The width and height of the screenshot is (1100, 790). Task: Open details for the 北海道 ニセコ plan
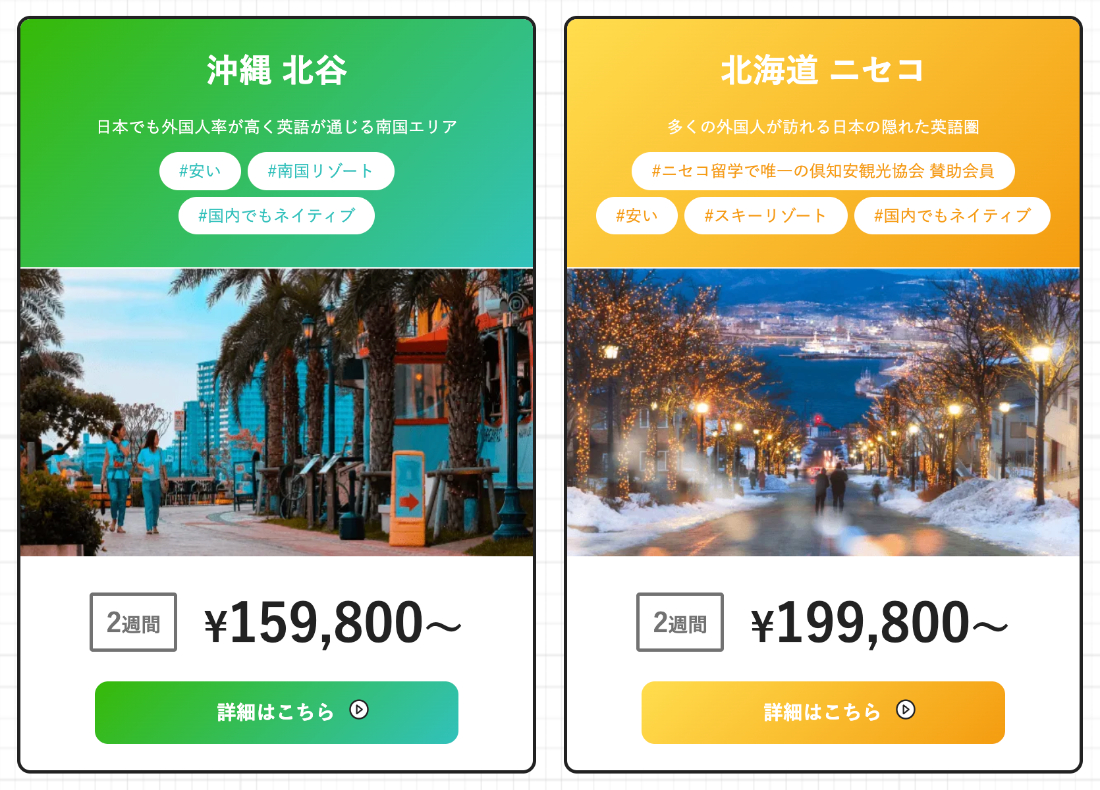[822, 712]
